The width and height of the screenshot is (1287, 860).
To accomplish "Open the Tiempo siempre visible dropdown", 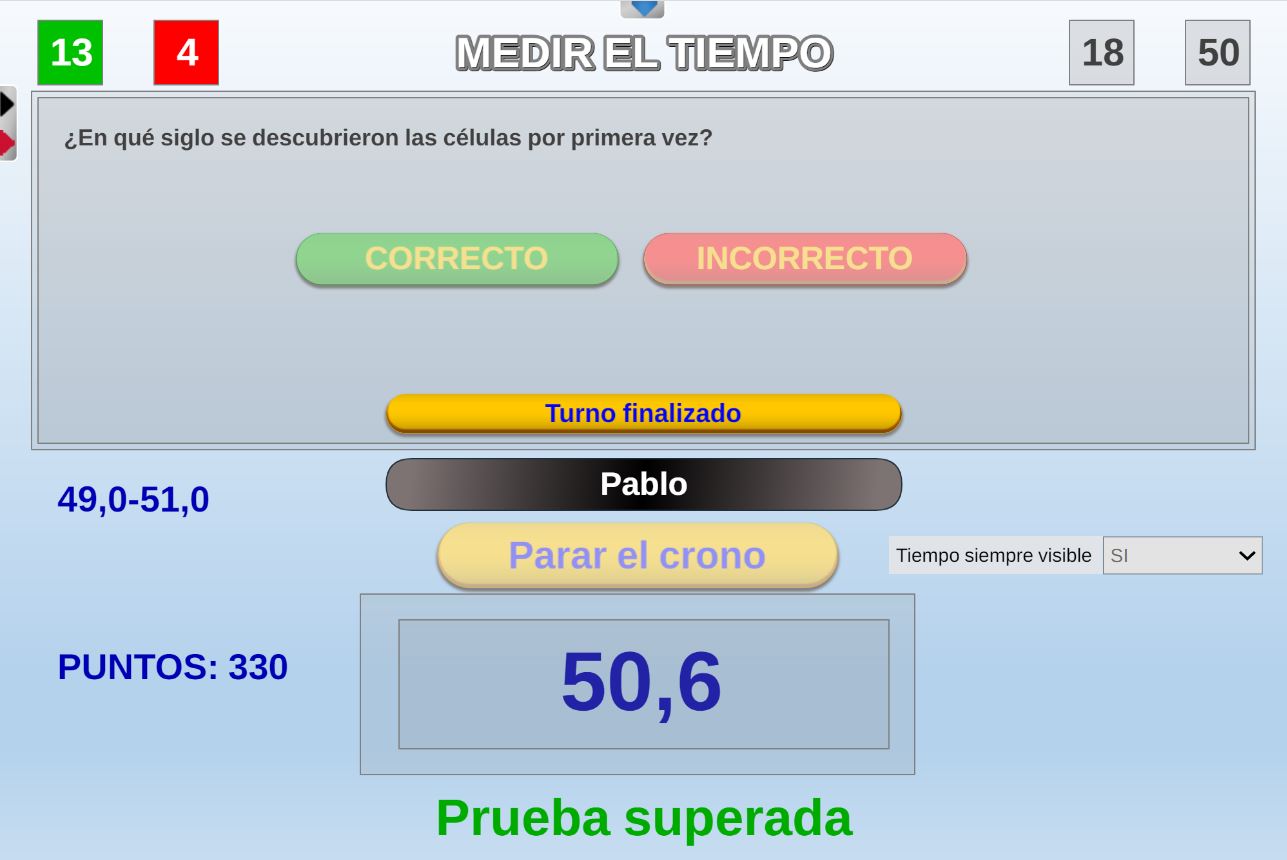I will 1182,555.
